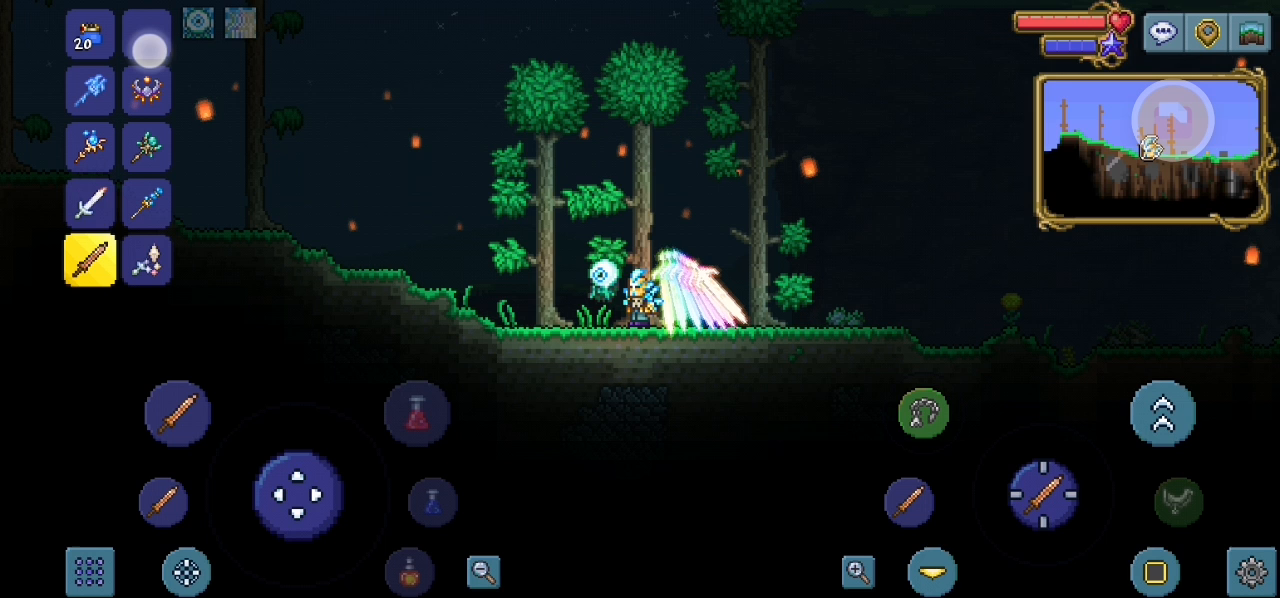
Task: Open the map pin button
Action: pyautogui.click(x=1207, y=33)
